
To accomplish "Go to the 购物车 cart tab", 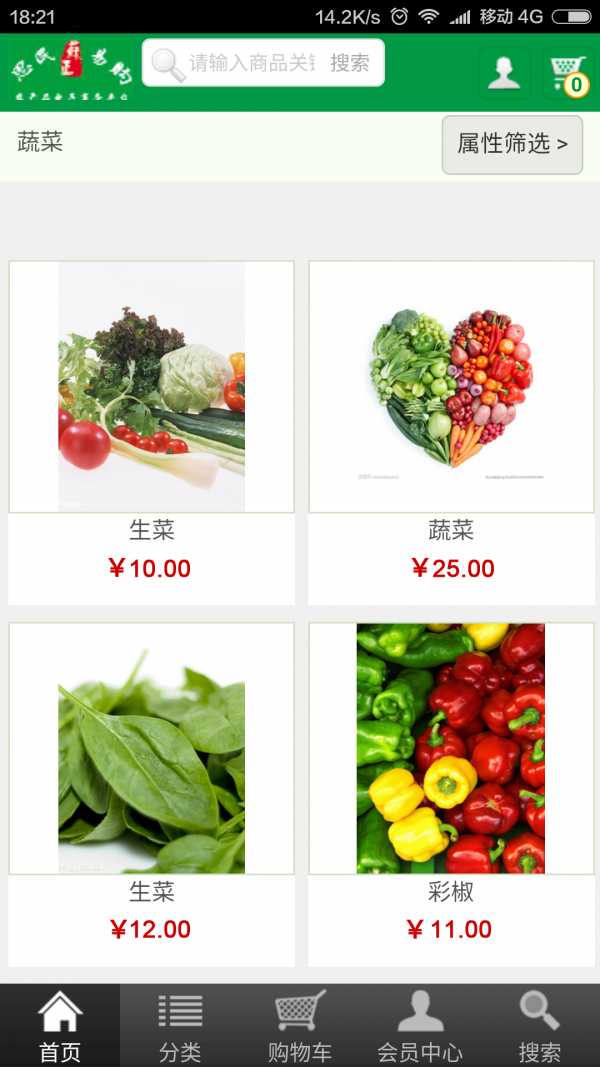I will point(300,1026).
